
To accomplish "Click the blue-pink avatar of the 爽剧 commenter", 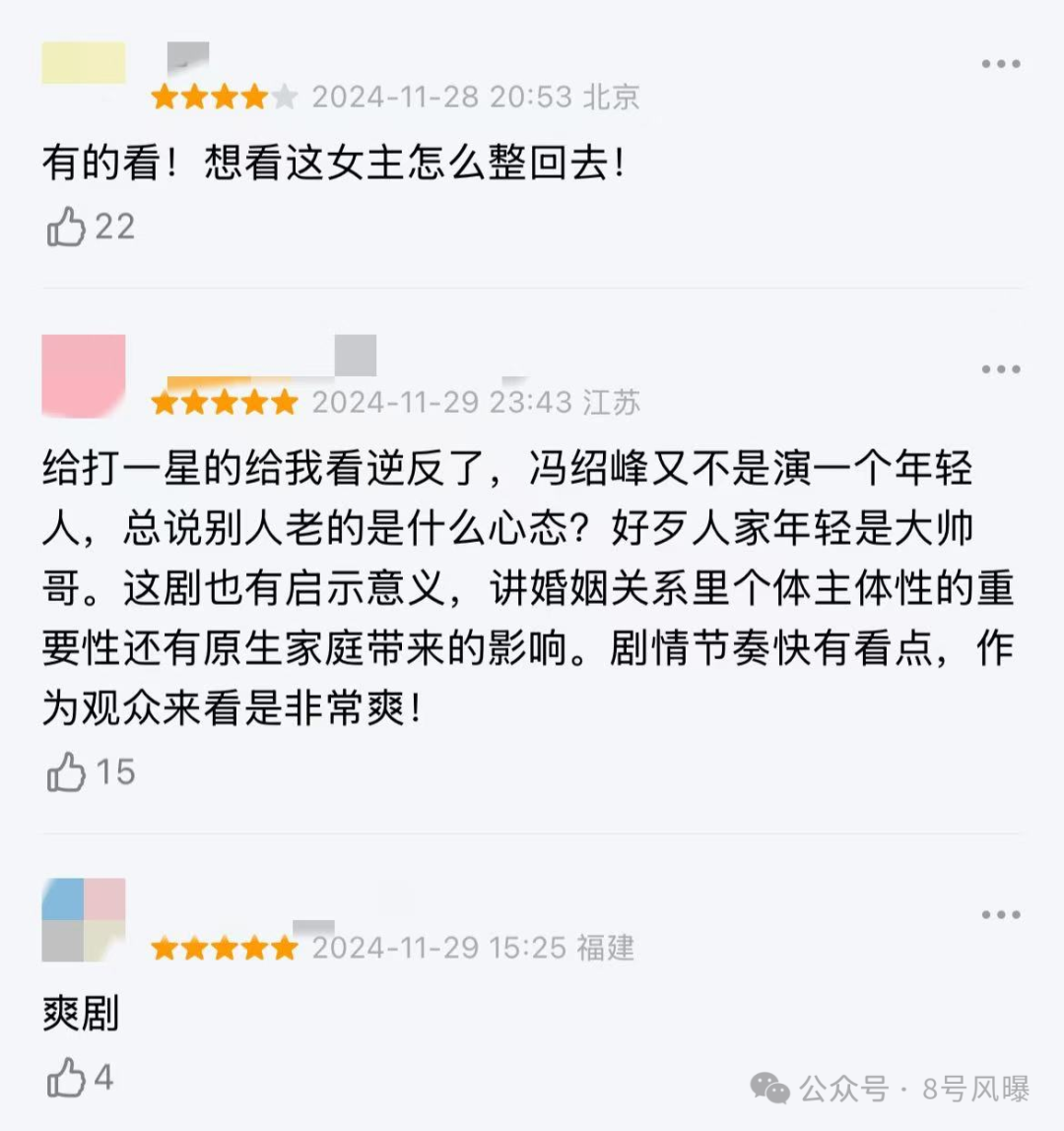I will click(82, 919).
